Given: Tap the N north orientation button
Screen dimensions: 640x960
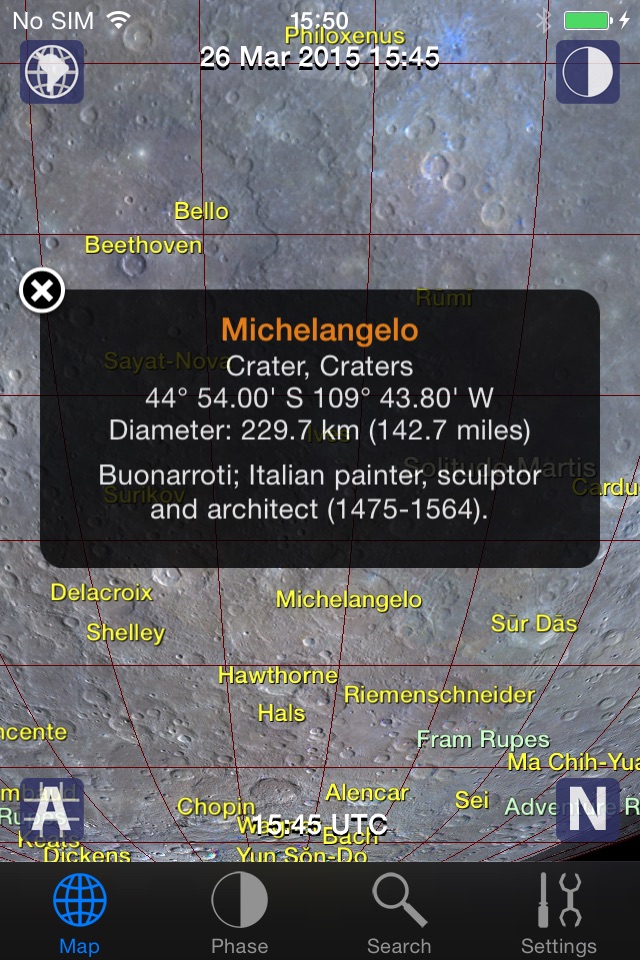Looking at the screenshot, I should coord(587,809).
